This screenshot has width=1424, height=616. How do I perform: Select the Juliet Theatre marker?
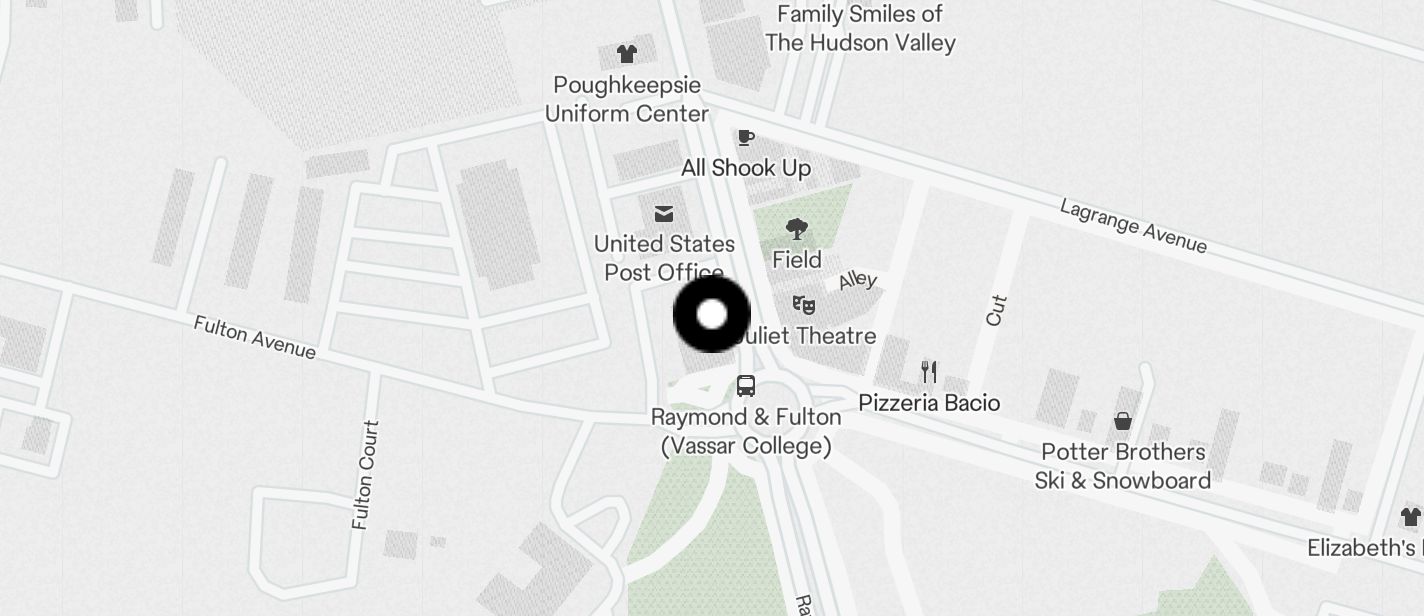pyautogui.click(x=803, y=305)
